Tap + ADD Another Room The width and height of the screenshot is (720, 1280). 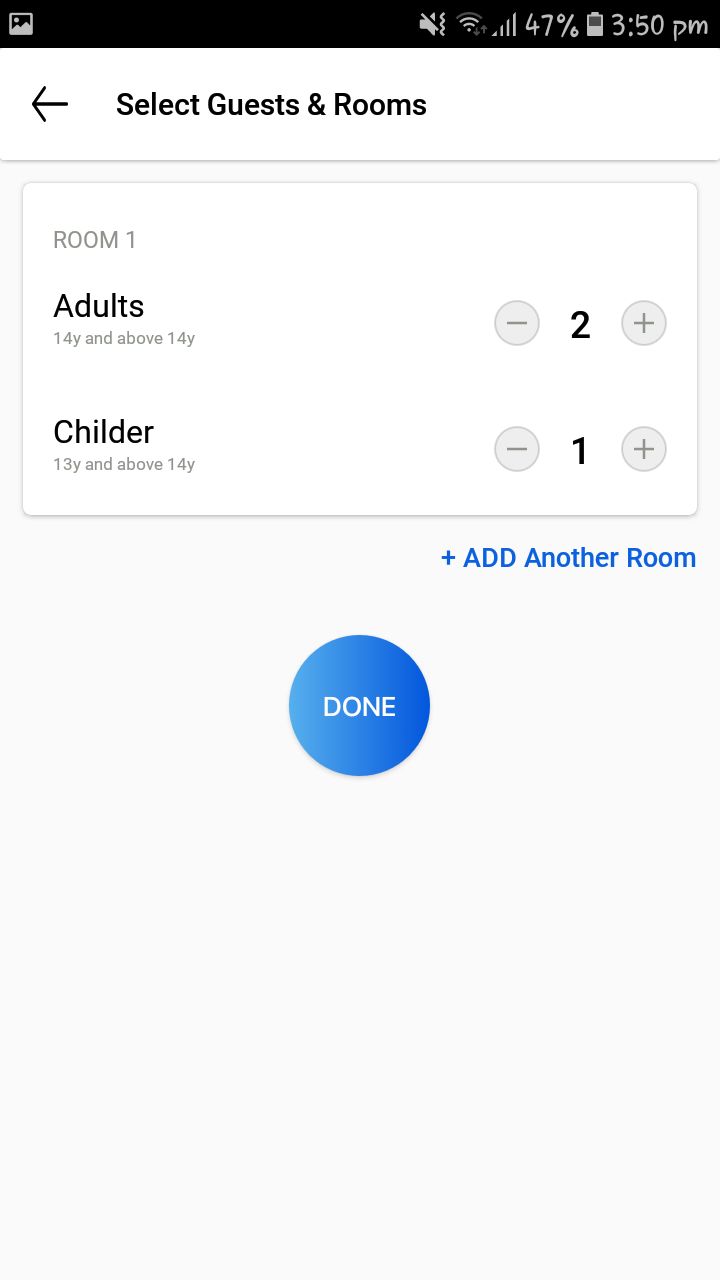(x=568, y=558)
